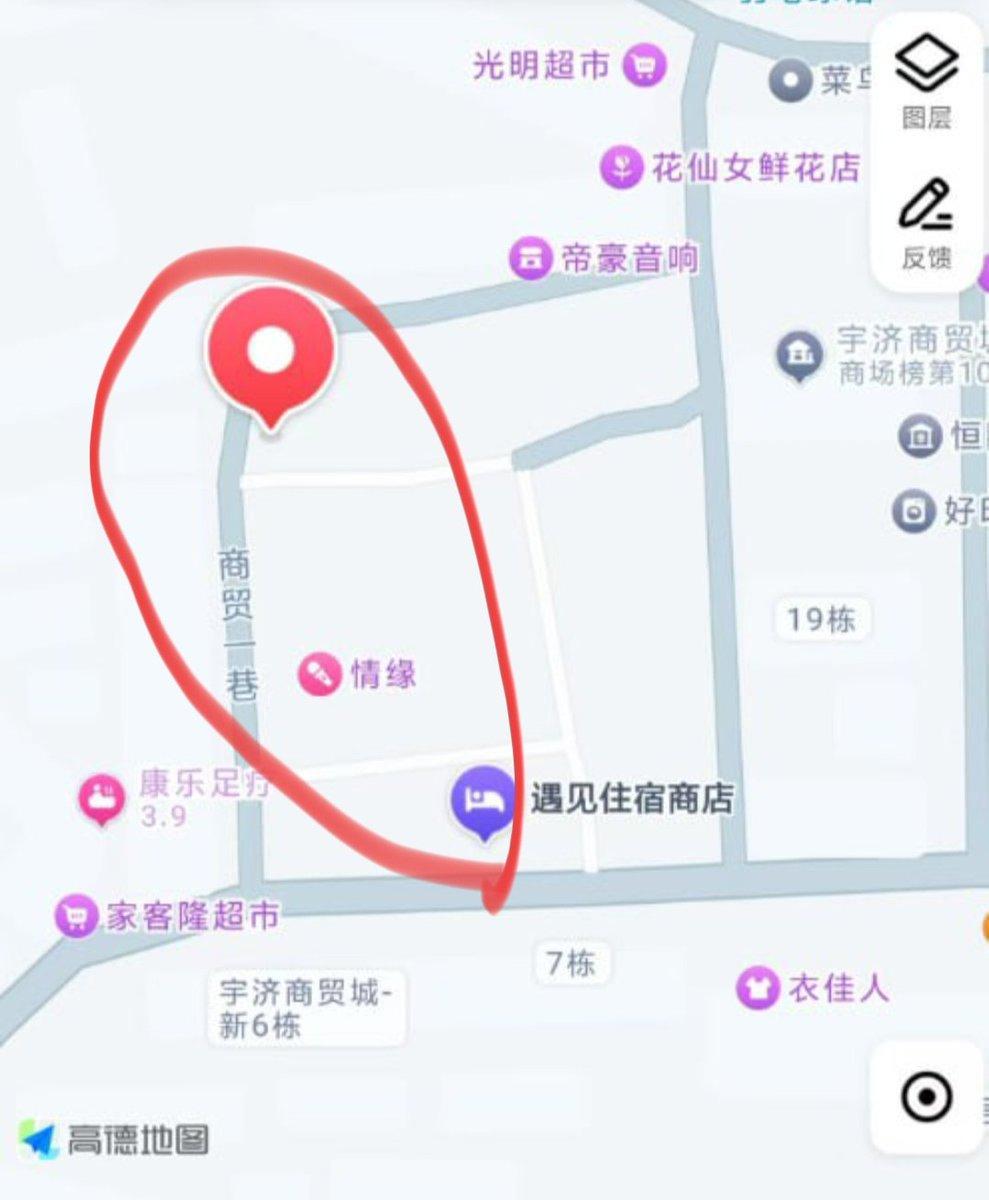This screenshot has width=989, height=1200.
Task: Tap the 宇济商贸城 mall landmark icon
Action: pos(799,352)
